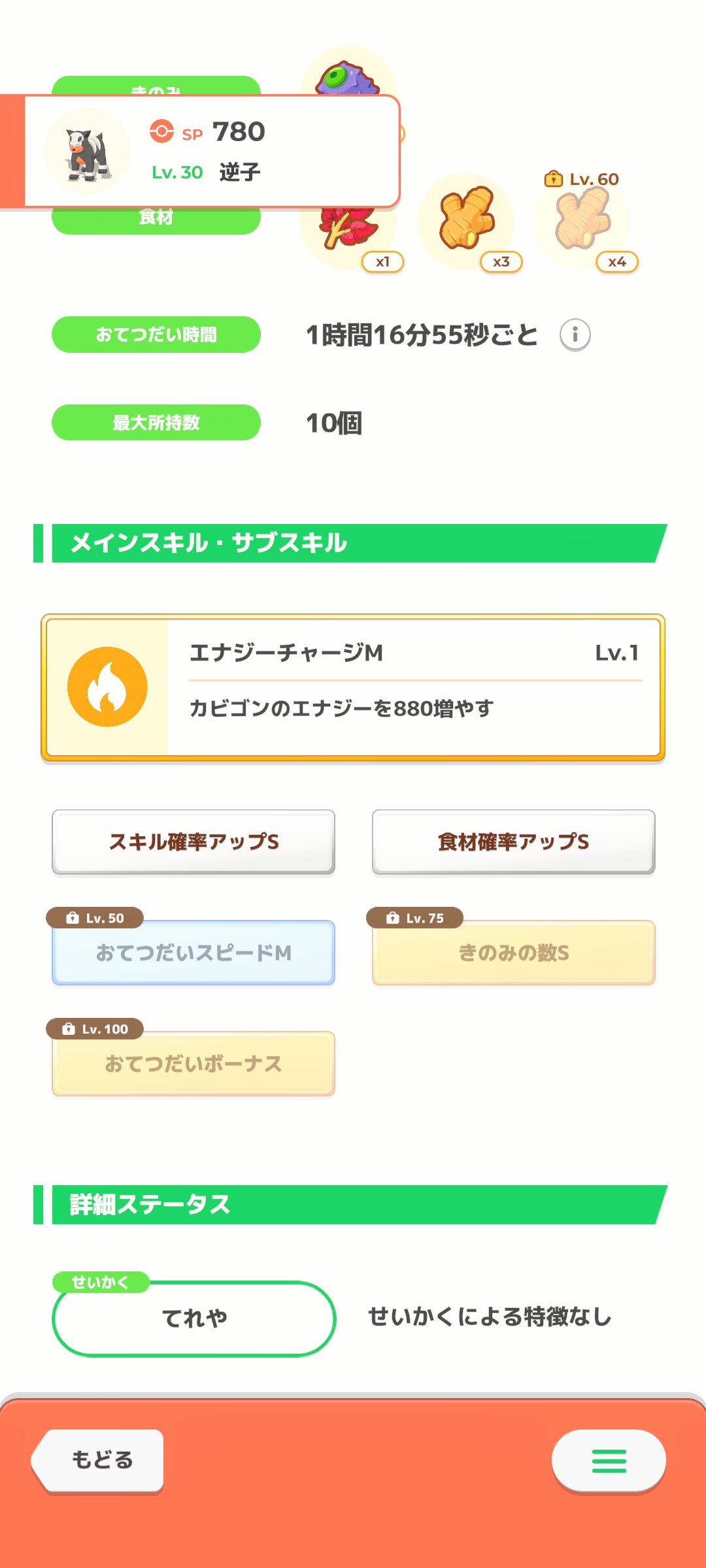Select the スキル確率アップS sub skill
Screen dimensions: 706x1568
[x=193, y=842]
